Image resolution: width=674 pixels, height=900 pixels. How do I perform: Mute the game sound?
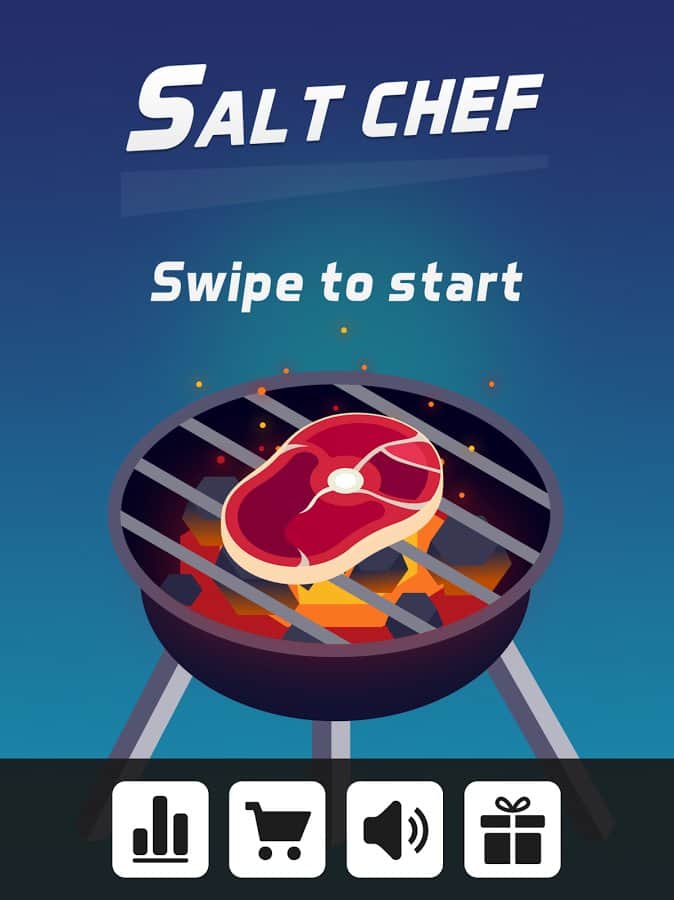tap(395, 829)
